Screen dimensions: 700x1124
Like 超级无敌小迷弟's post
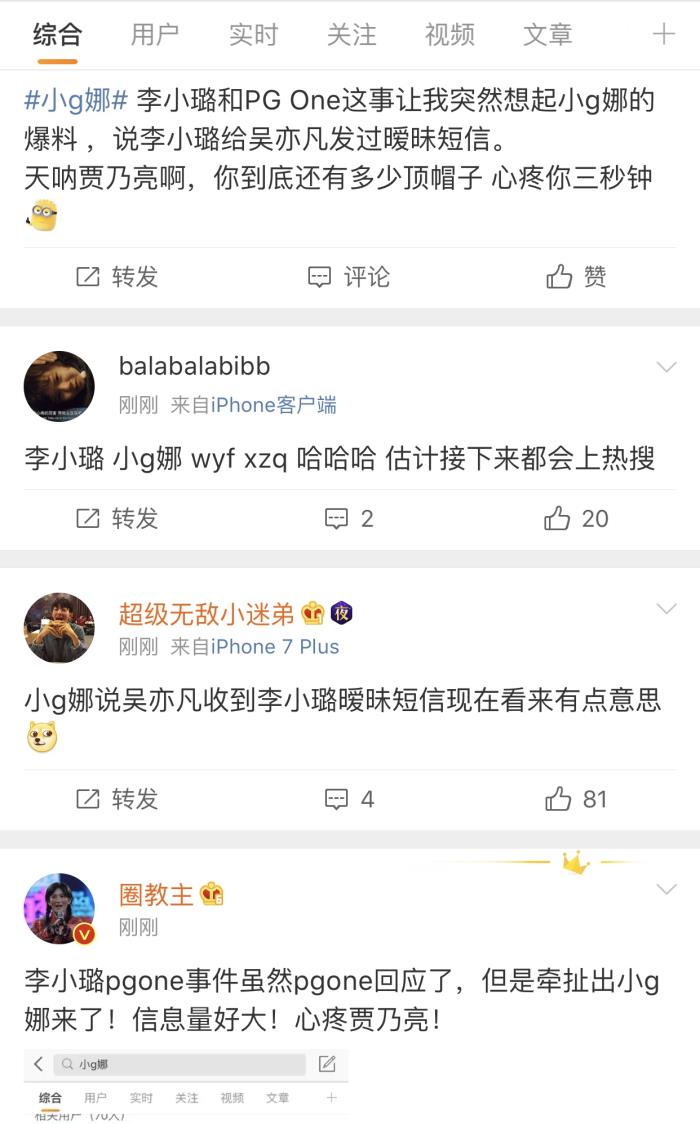pos(577,799)
